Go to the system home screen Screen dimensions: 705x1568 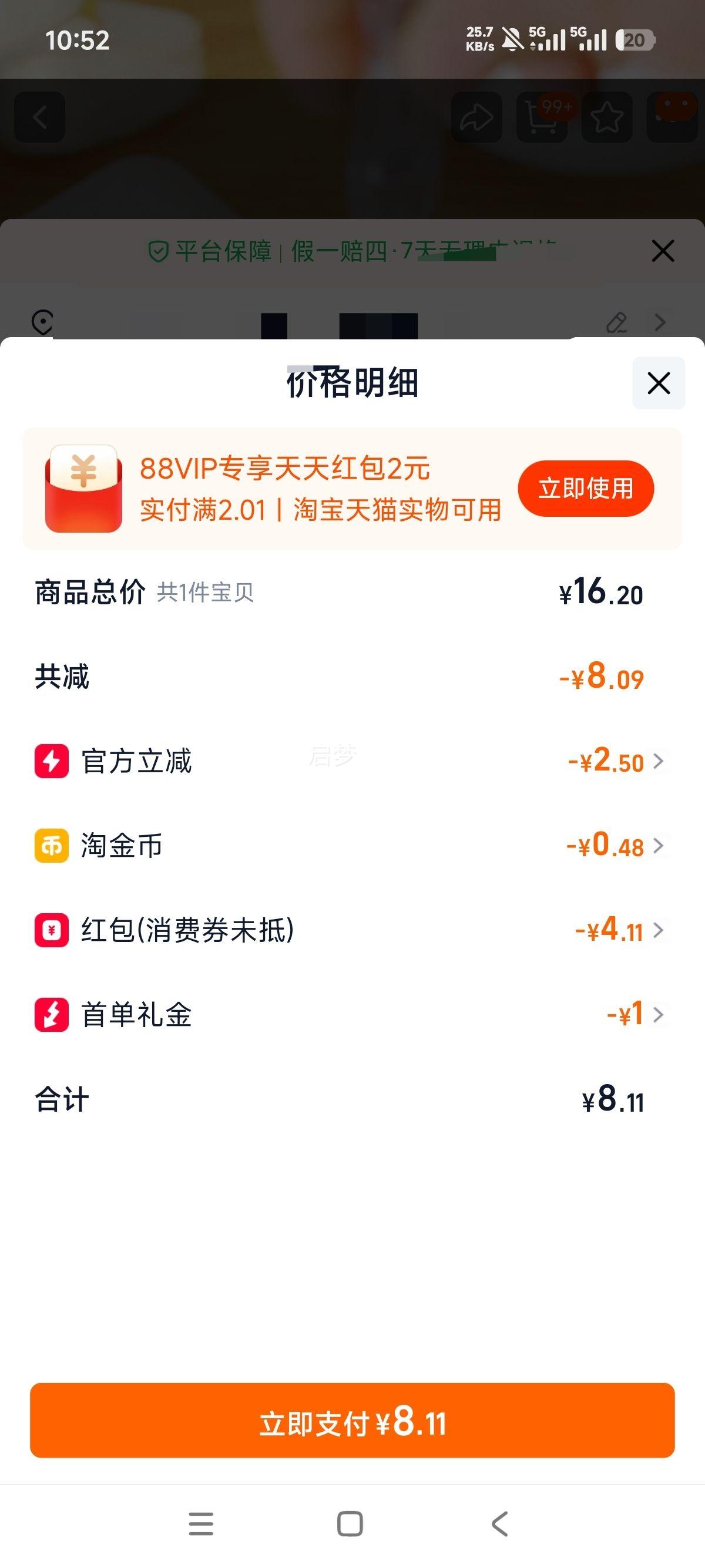pyautogui.click(x=350, y=1523)
